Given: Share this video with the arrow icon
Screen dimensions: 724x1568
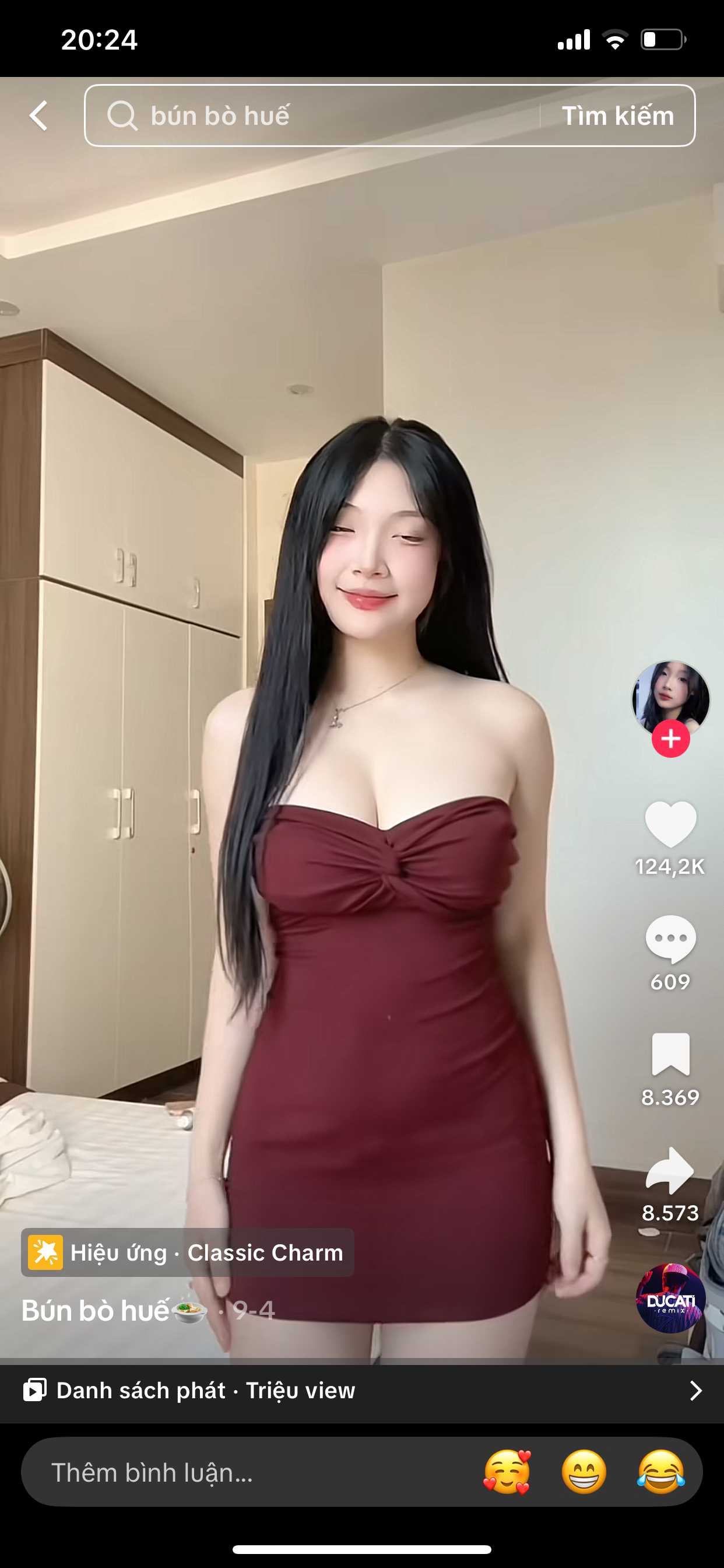Looking at the screenshot, I should click(670, 1170).
